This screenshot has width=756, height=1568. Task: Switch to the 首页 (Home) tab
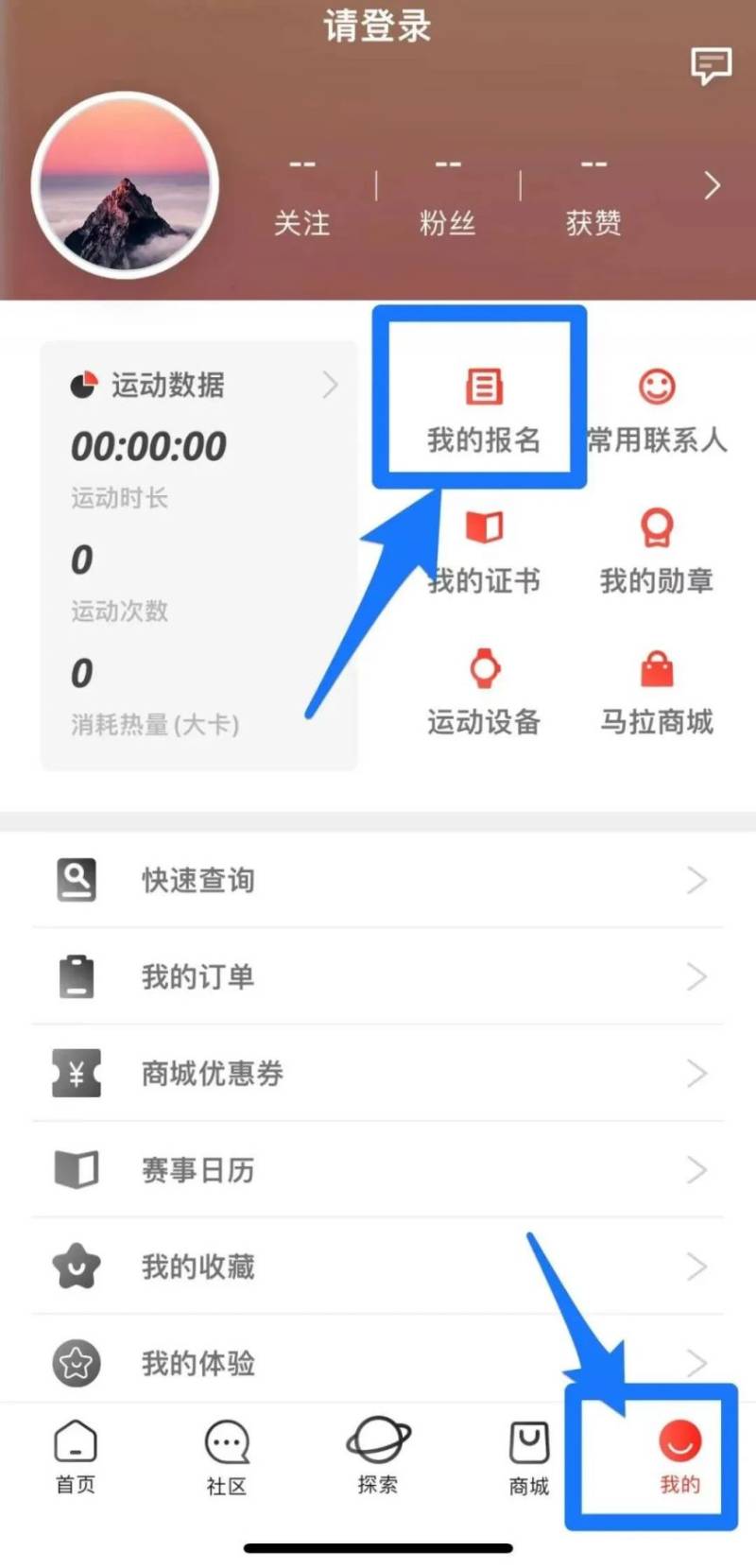(75, 1456)
